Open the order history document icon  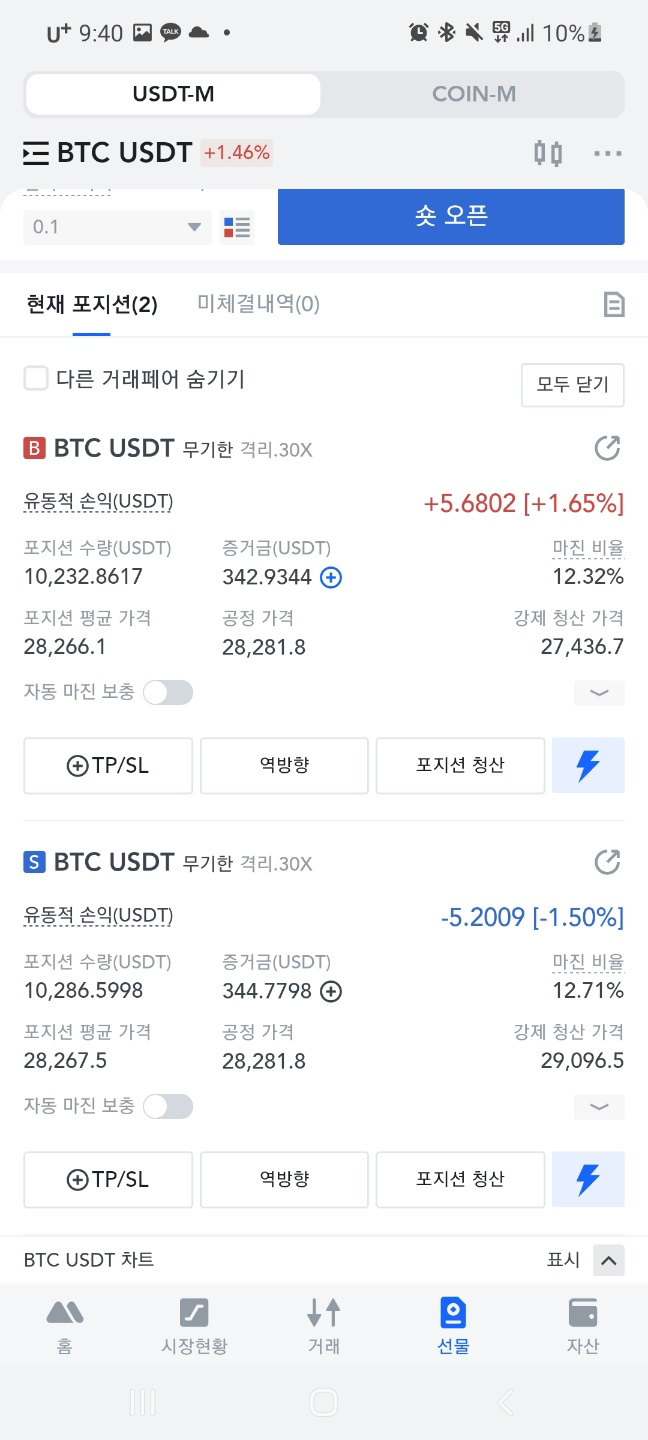tap(614, 305)
